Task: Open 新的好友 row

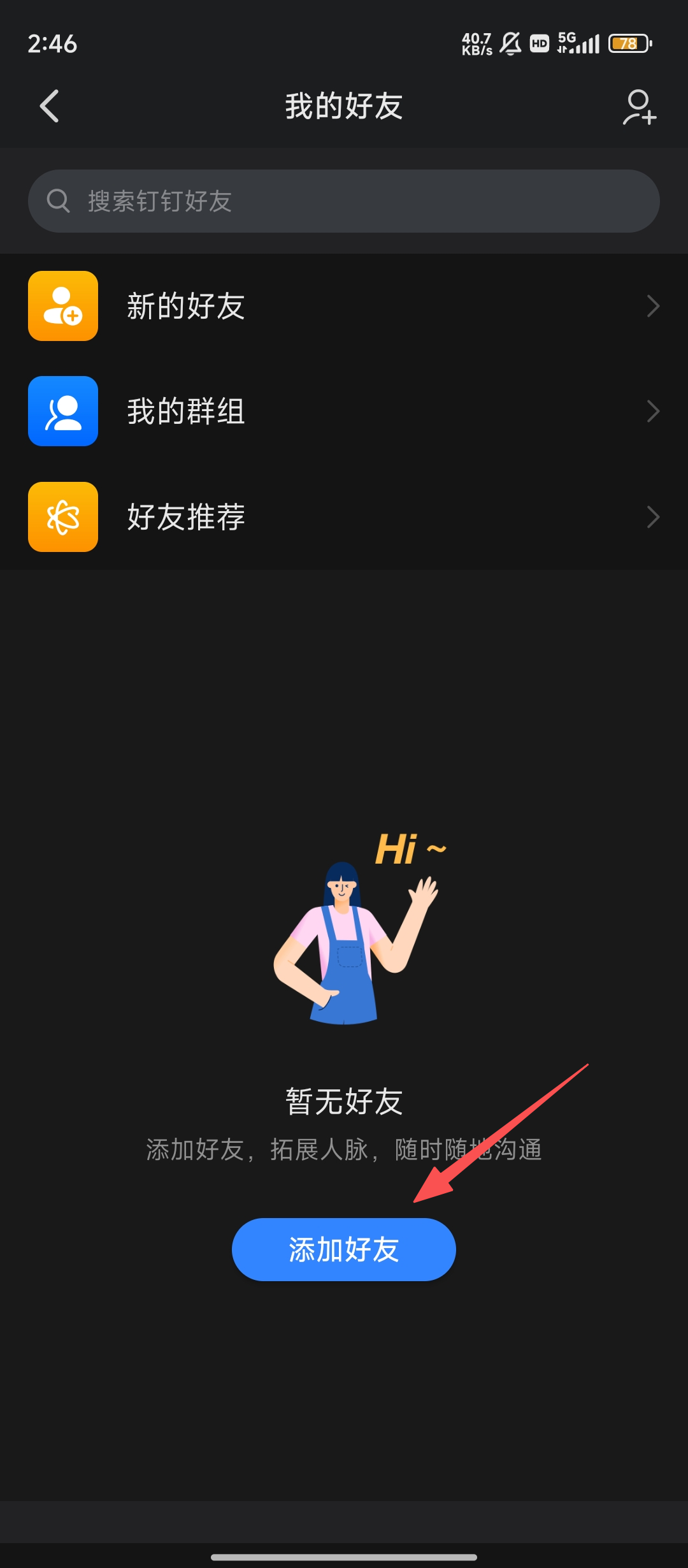Action: pyautogui.click(x=344, y=306)
